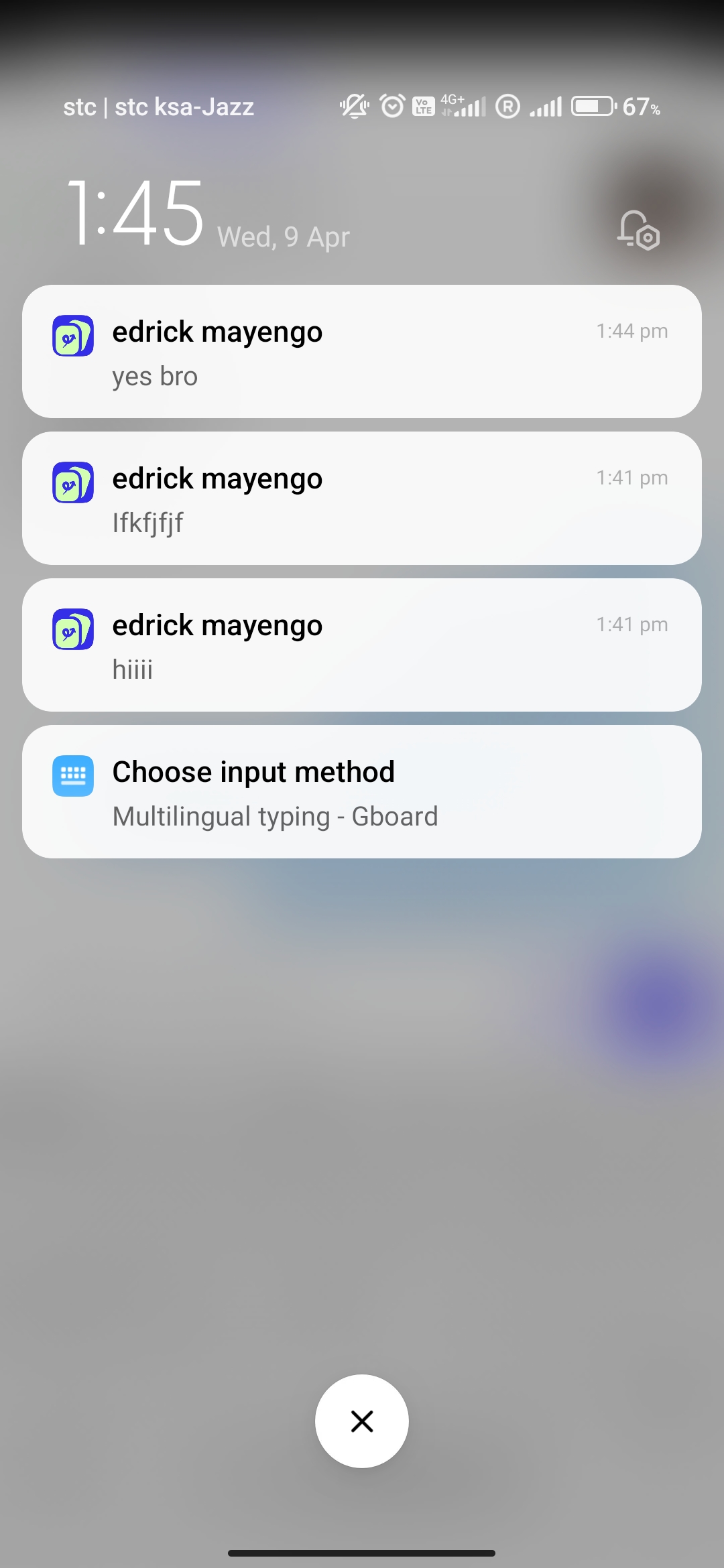
Task: Open the Choose input method notification
Action: coord(362,792)
